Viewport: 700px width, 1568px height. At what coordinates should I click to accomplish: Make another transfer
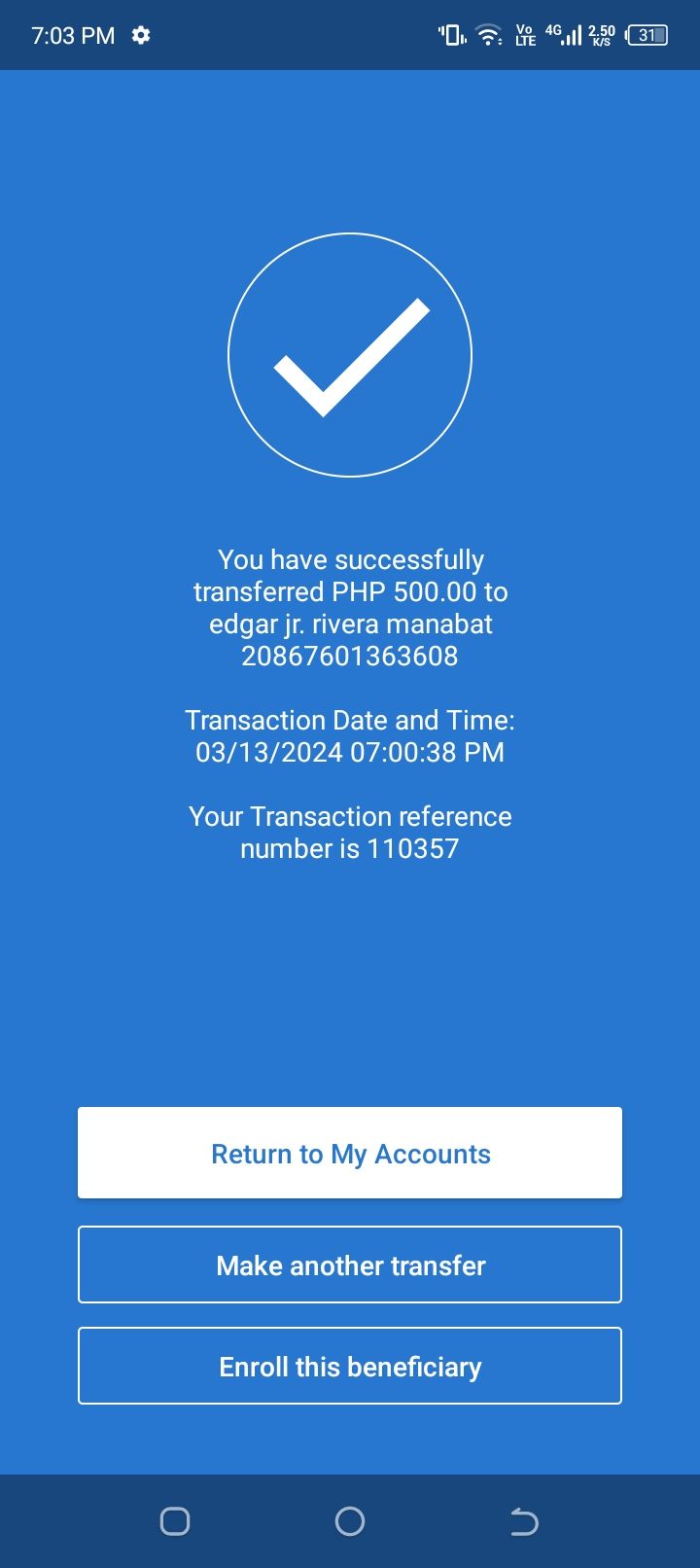tap(350, 1265)
